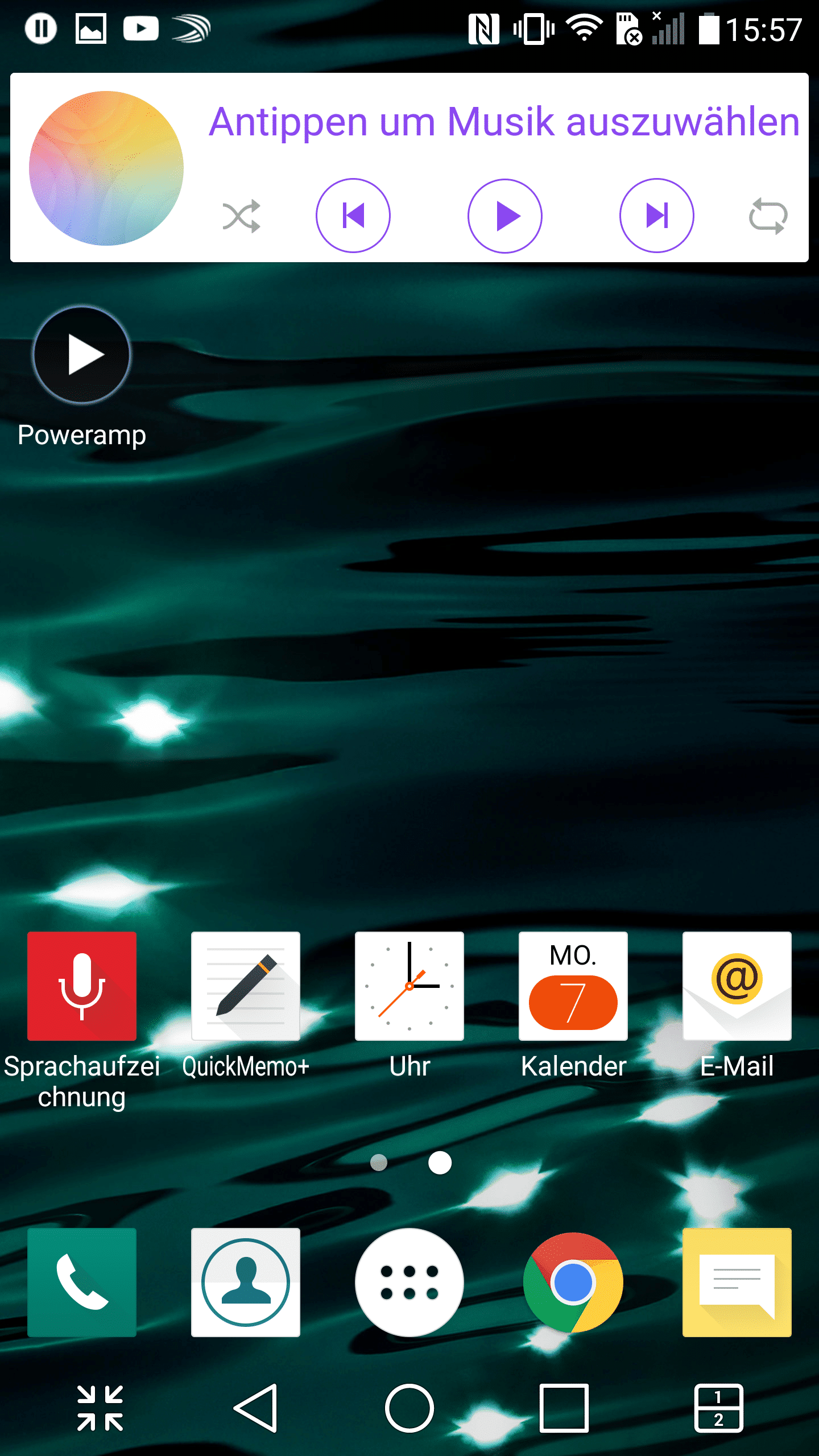The height and width of the screenshot is (1456, 819).
Task: Tap the dual window navigation button
Action: 719,1408
